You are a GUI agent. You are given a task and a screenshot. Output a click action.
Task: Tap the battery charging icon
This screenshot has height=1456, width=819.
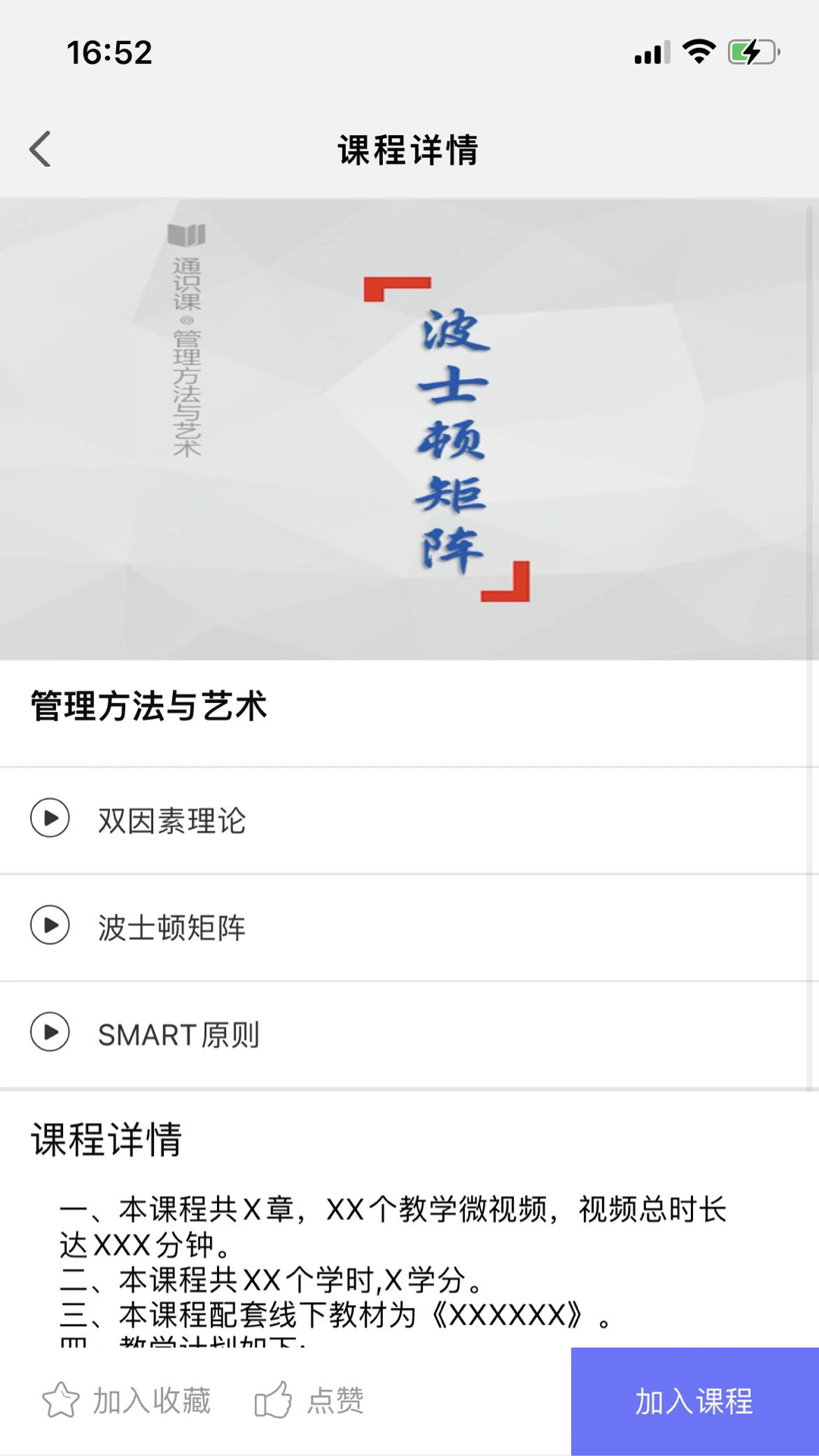(x=753, y=51)
